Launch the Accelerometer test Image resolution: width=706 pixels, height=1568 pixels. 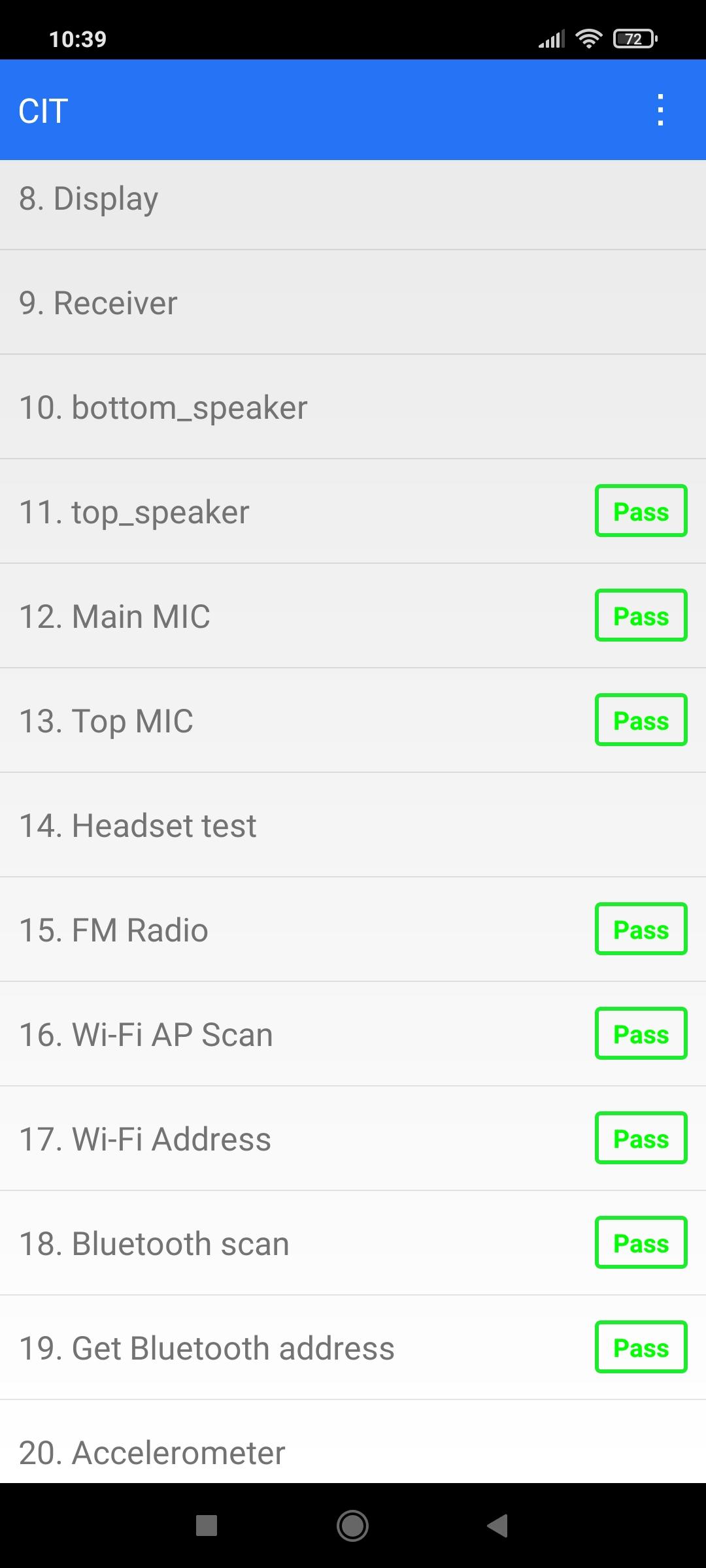click(353, 1452)
